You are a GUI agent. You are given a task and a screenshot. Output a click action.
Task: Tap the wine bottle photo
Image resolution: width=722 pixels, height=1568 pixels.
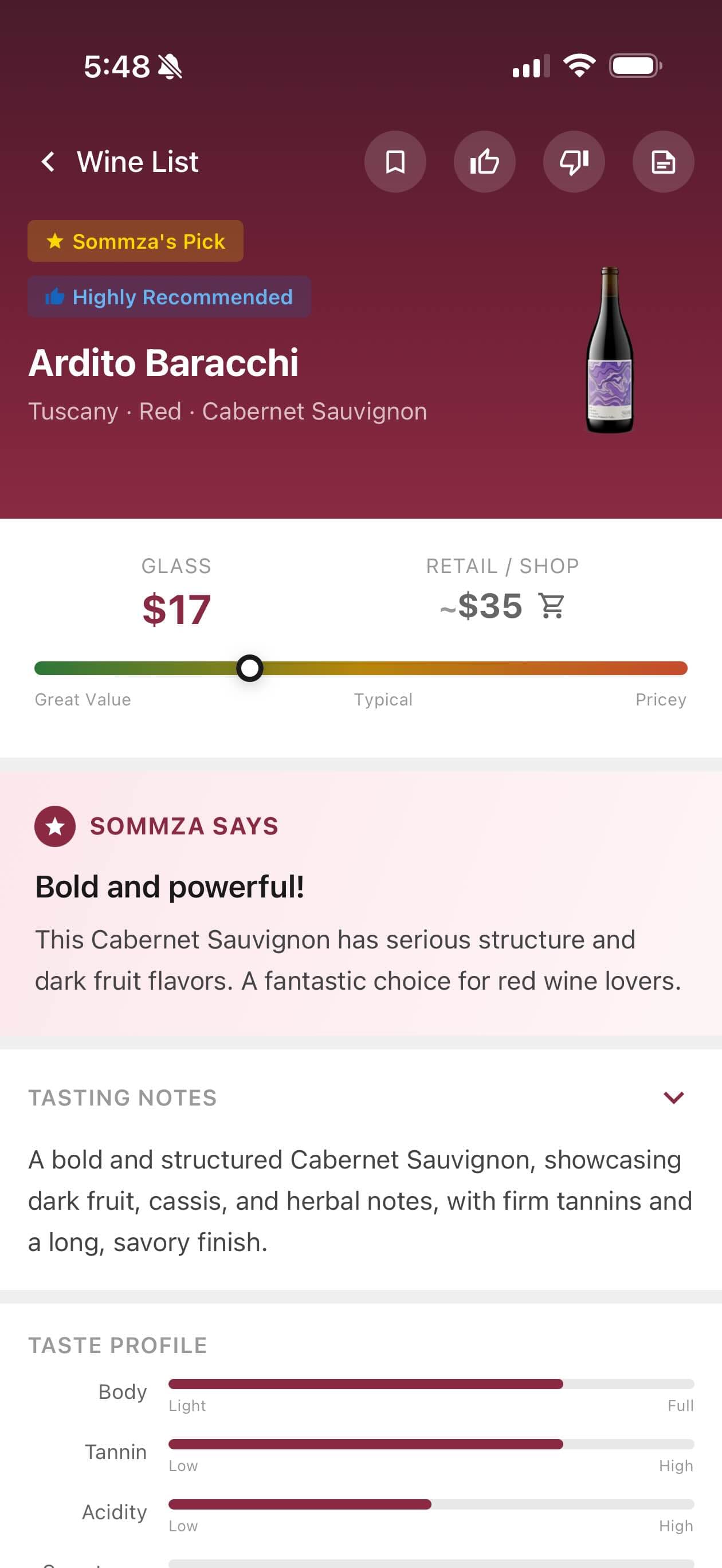608,350
